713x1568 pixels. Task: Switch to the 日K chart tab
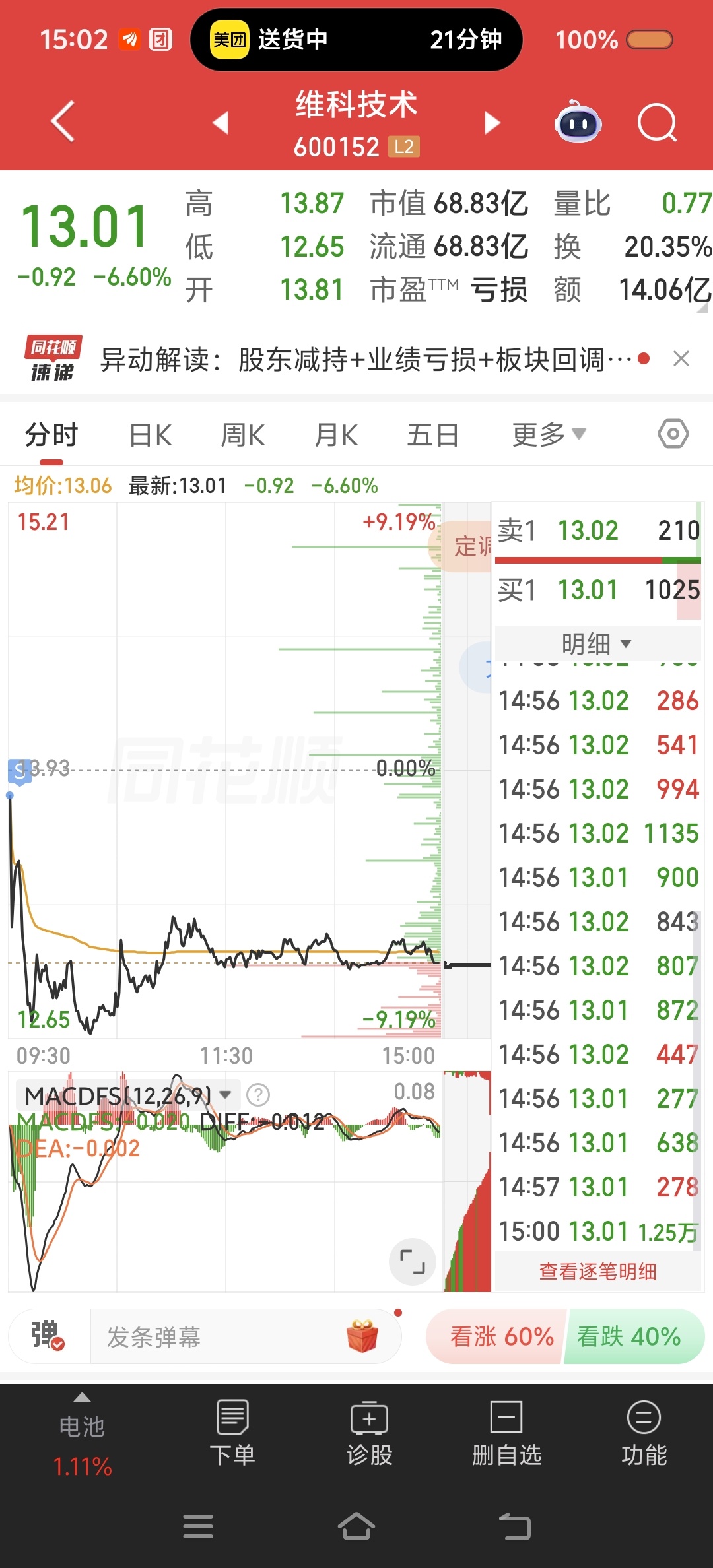(x=151, y=436)
